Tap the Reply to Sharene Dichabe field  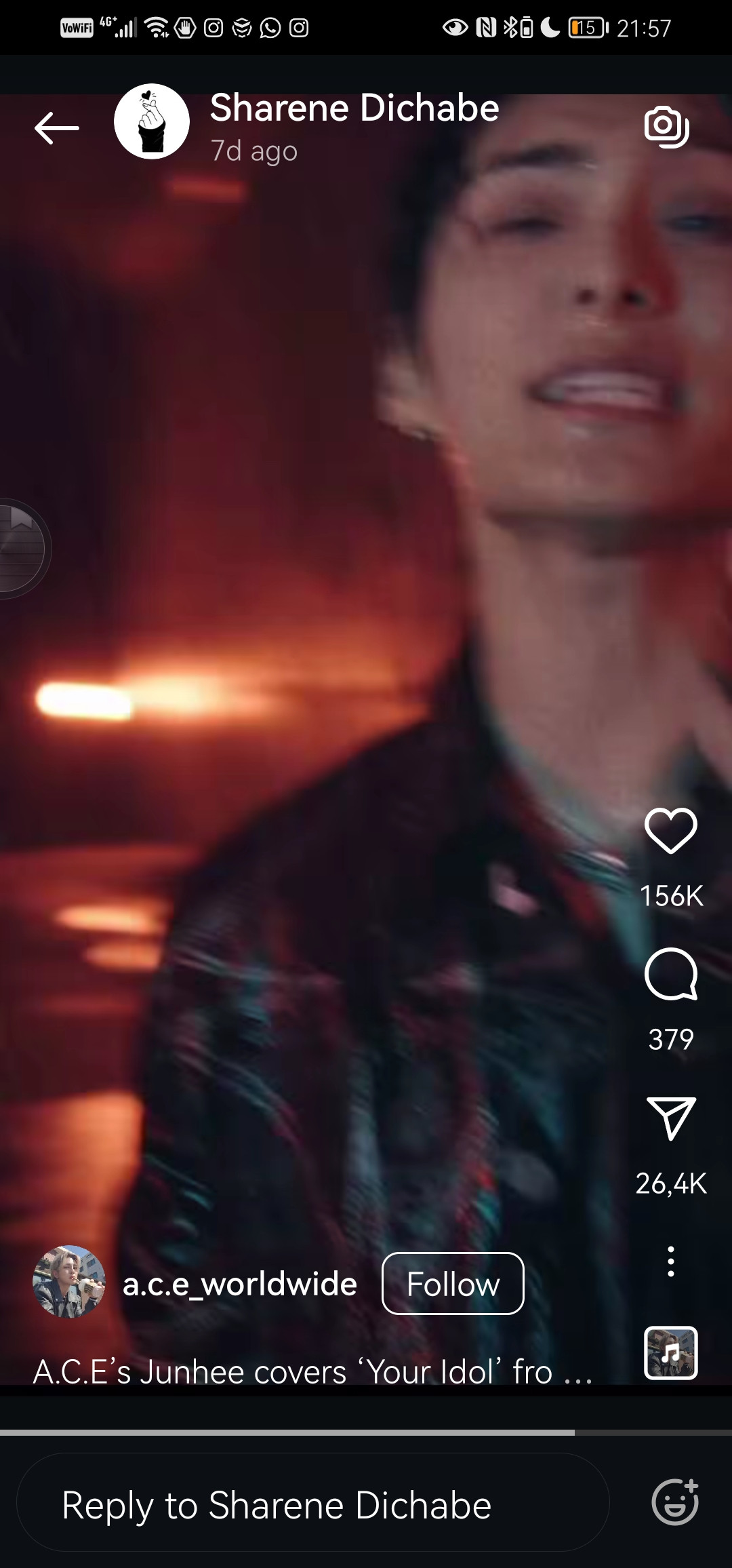pyautogui.click(x=312, y=1505)
